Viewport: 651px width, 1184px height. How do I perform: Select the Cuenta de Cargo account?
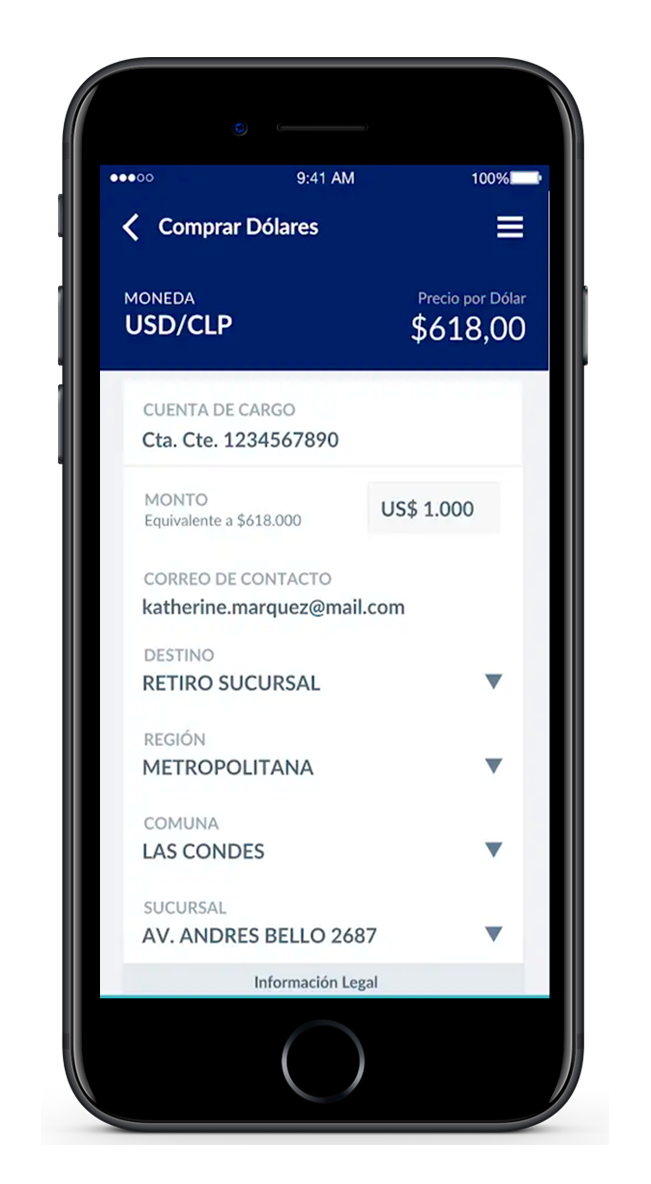pos(321,427)
